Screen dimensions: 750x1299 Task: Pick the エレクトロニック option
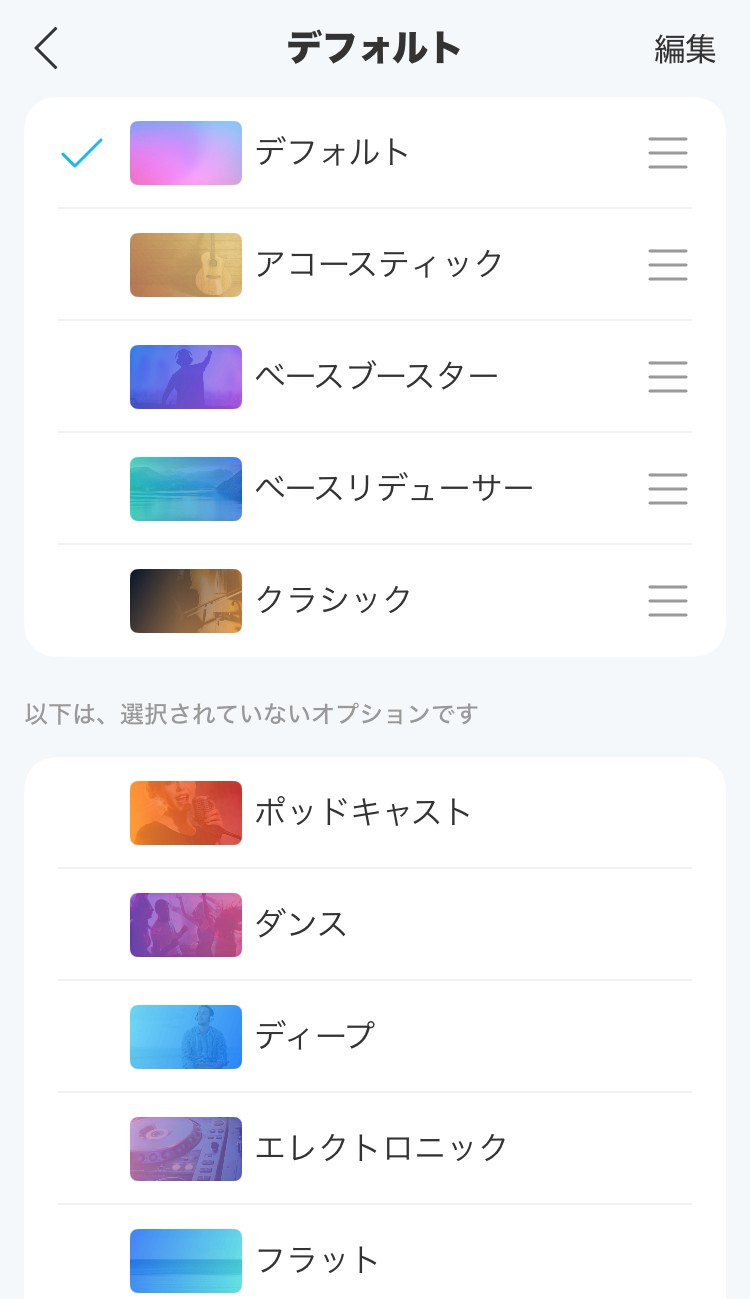pyautogui.click(x=382, y=1148)
